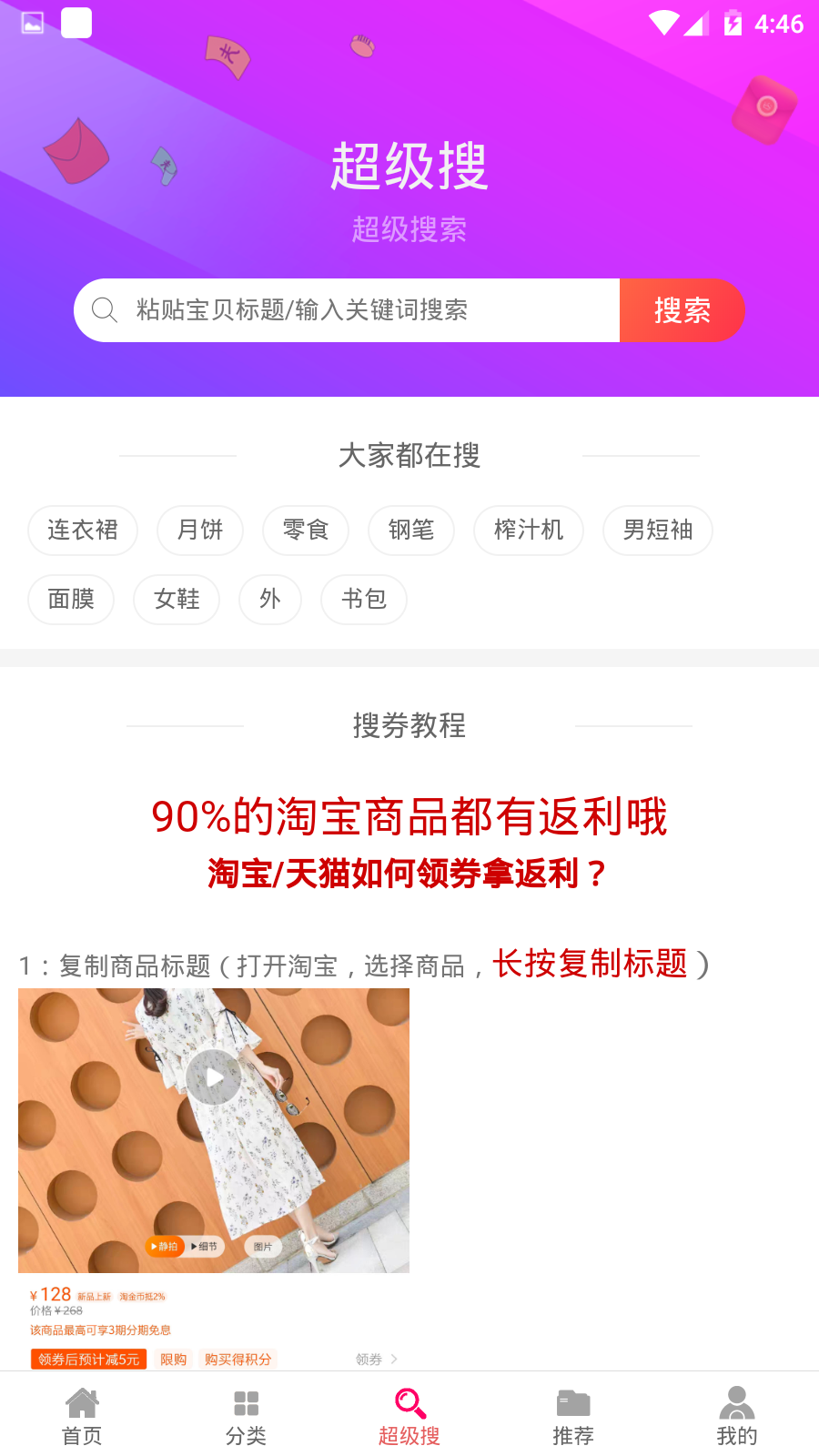Pick the 钢笔 search chip

pyautogui.click(x=411, y=531)
